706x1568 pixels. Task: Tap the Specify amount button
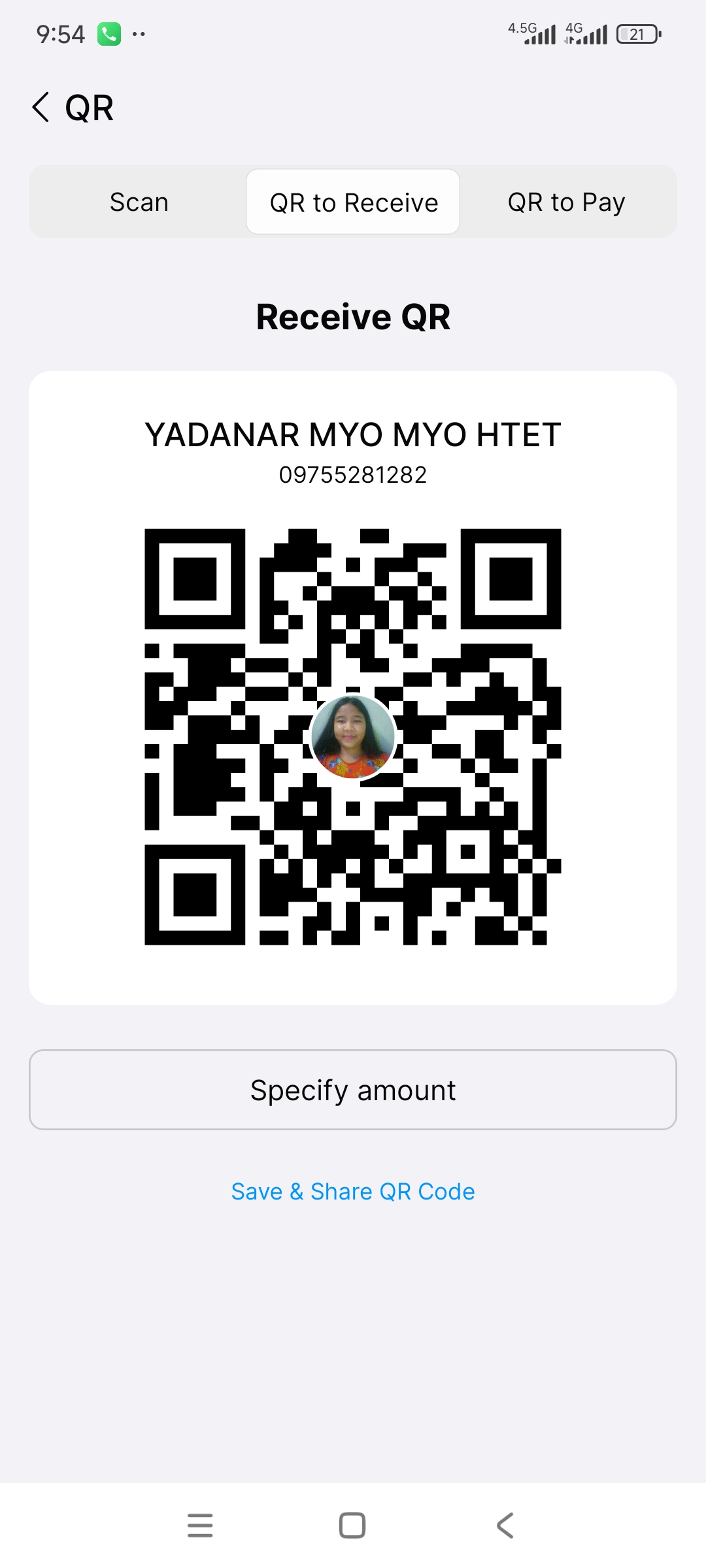[x=353, y=1090]
